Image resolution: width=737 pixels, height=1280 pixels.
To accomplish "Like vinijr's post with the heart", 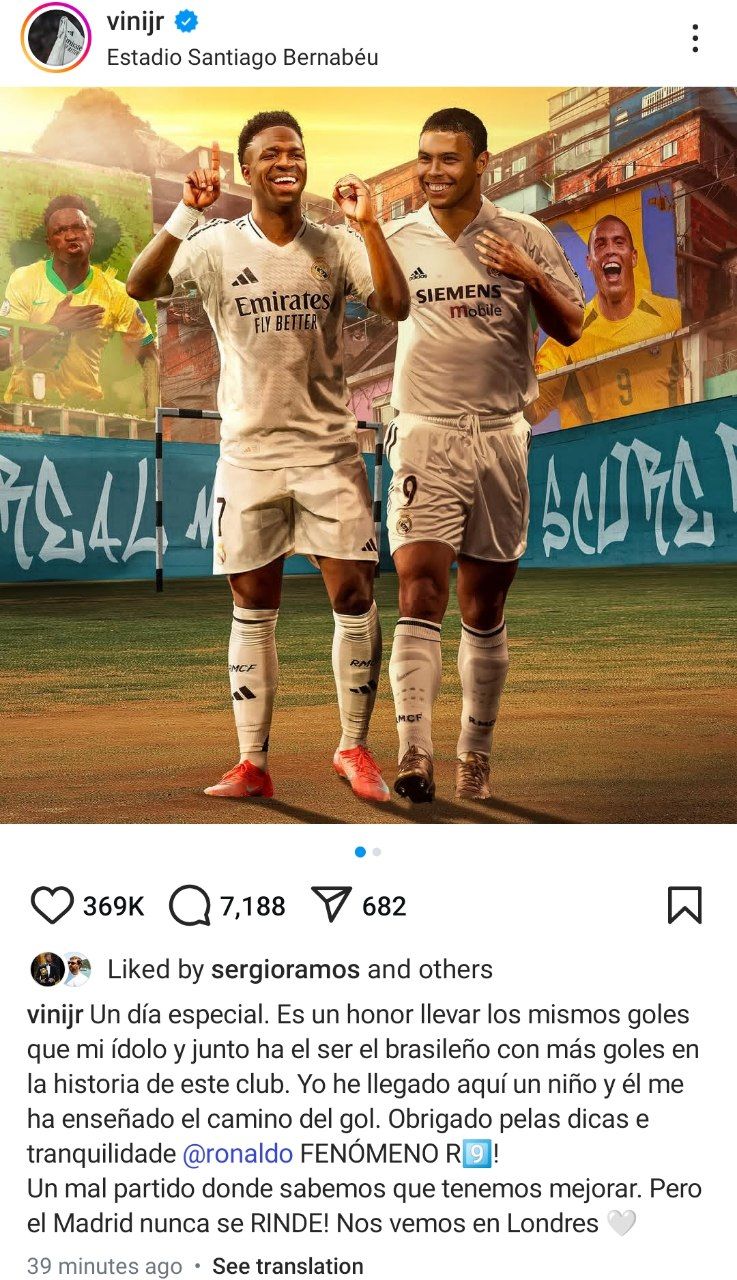I will tap(52, 906).
